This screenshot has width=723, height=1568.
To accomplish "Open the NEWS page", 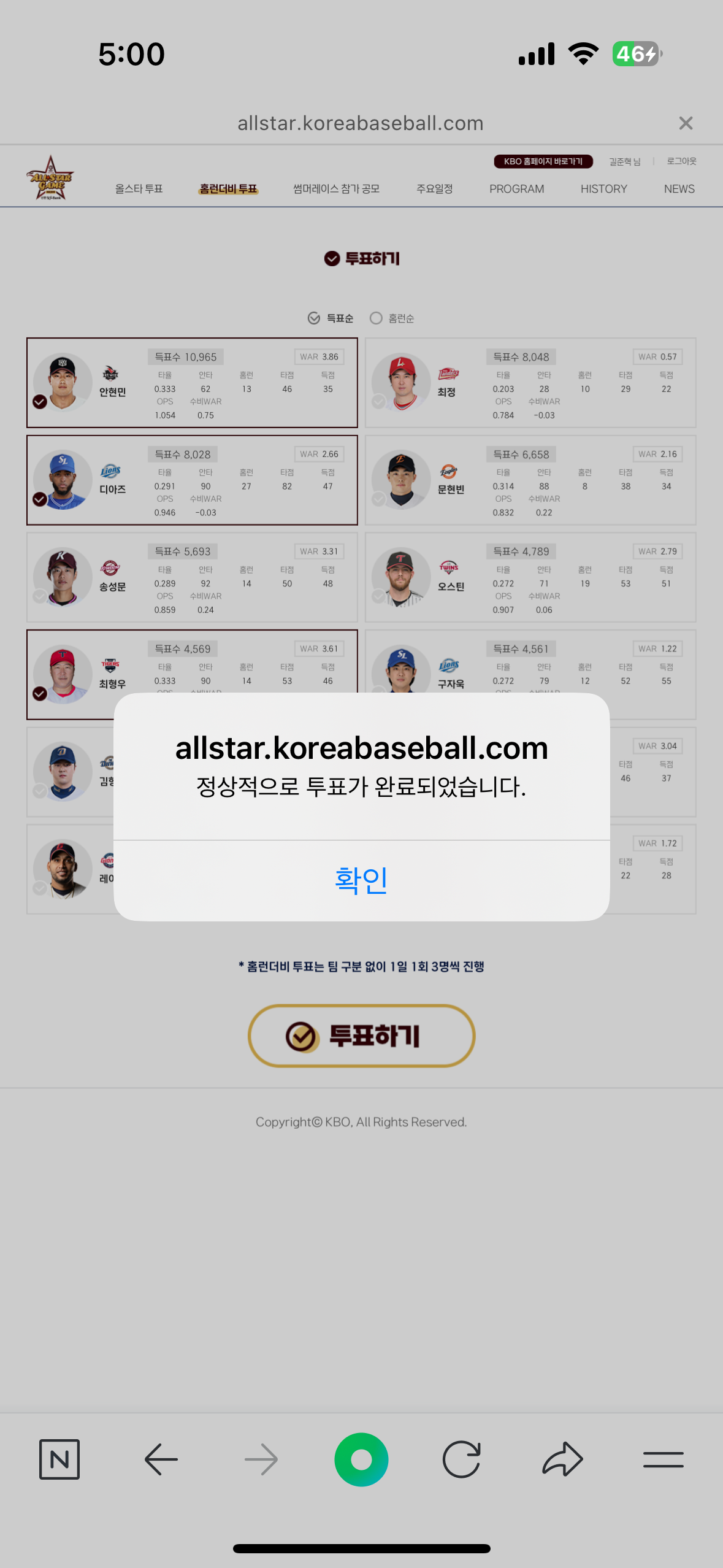I will (x=679, y=189).
